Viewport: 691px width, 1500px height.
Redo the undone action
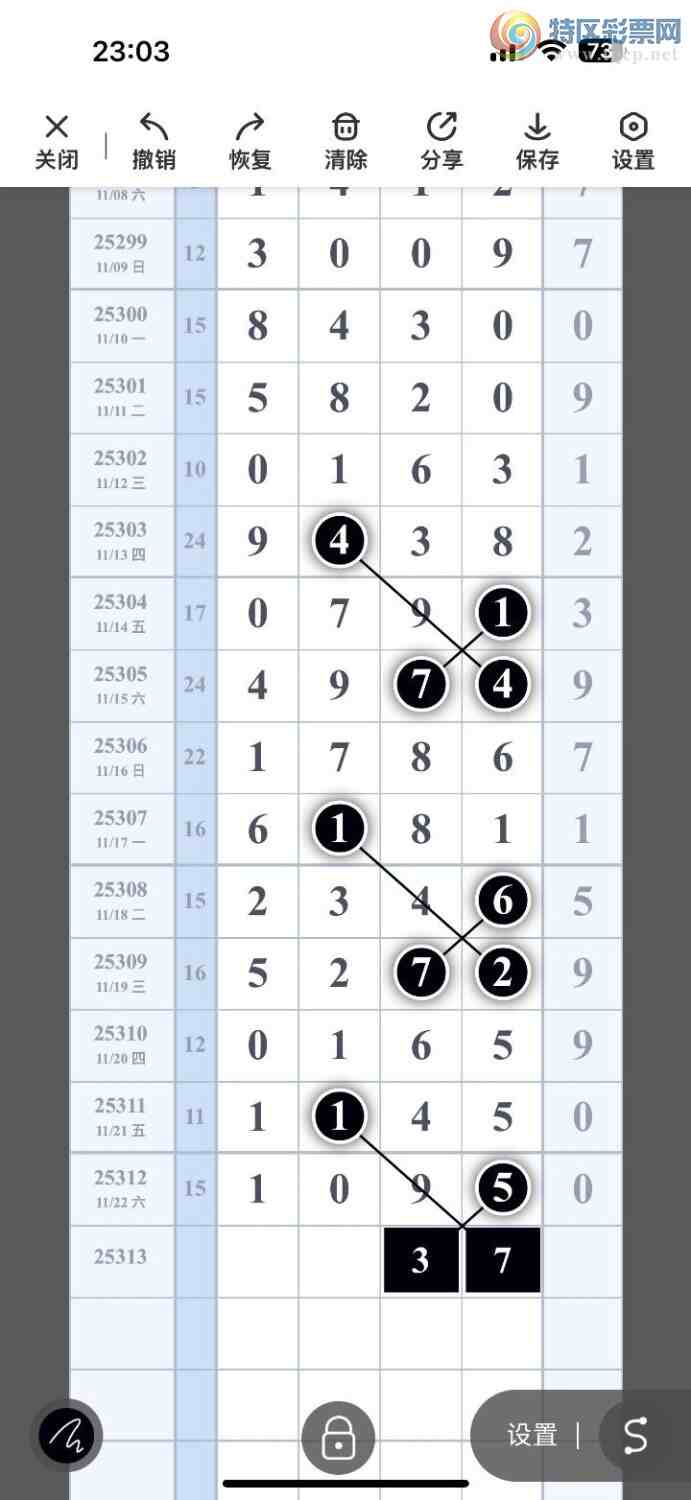click(x=250, y=141)
